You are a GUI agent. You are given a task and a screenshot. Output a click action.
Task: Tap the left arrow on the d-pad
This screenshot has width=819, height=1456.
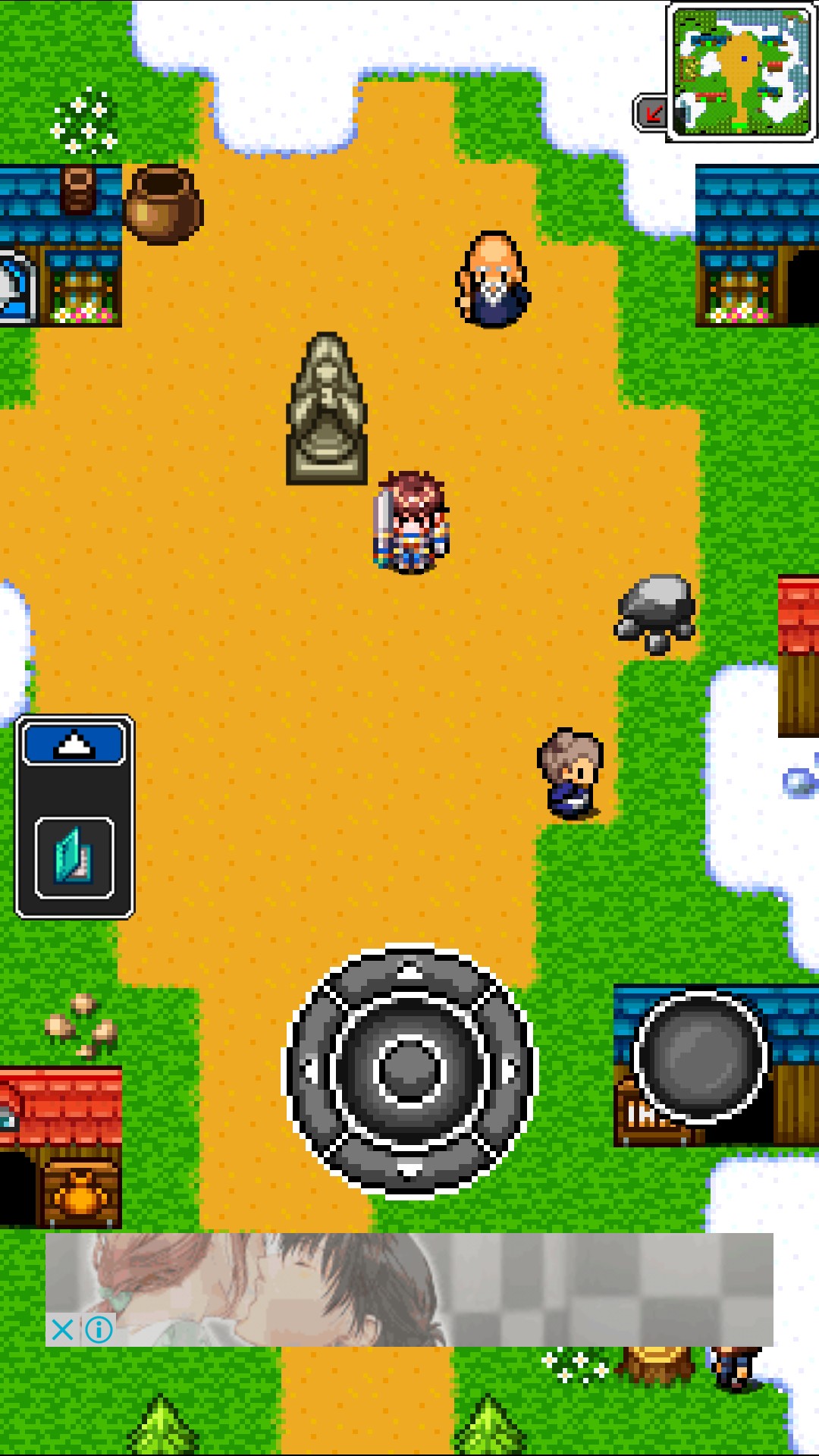pos(309,1070)
